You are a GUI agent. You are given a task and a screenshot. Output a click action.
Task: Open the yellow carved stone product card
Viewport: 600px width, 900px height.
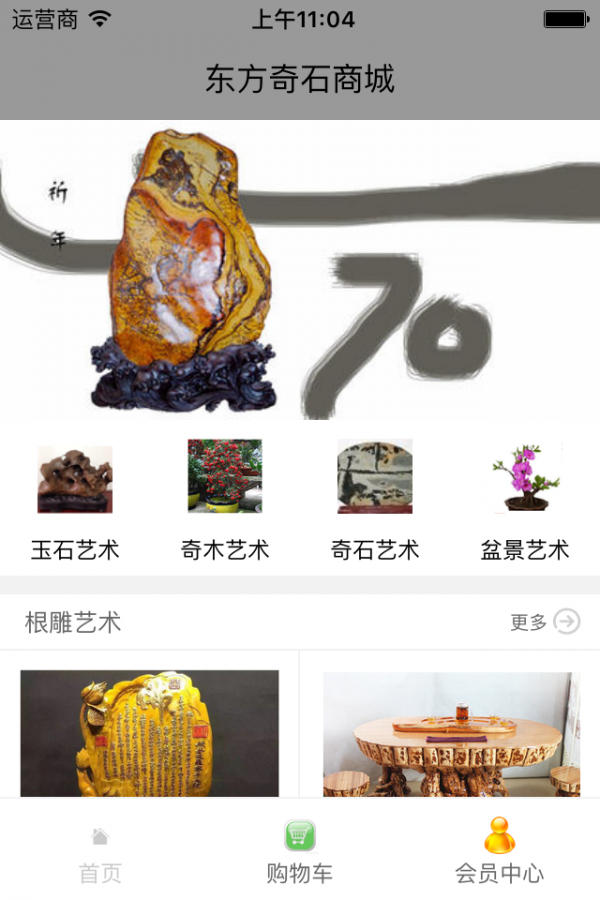click(150, 733)
